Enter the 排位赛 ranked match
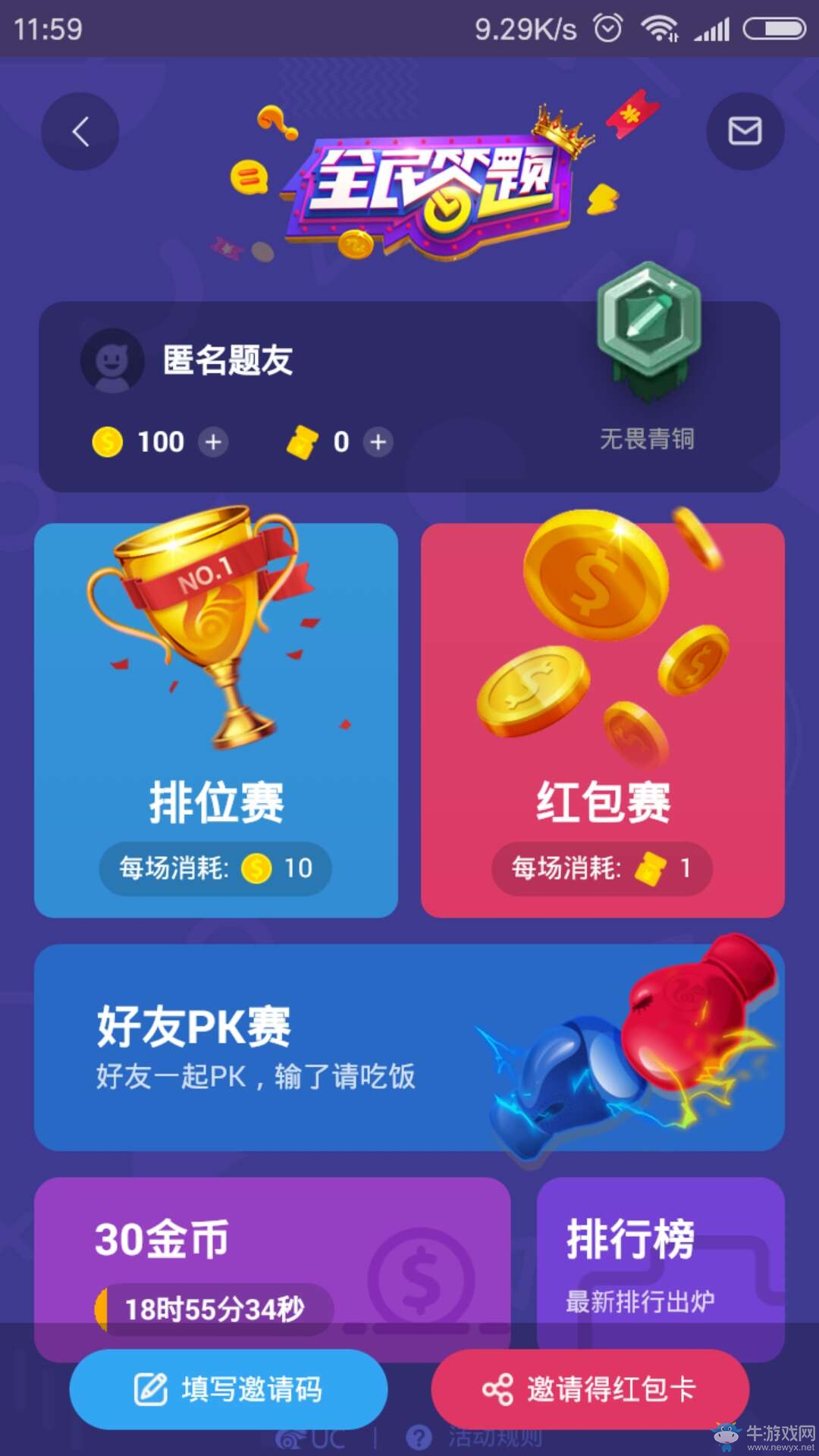Screen dimensions: 819x1456 coord(216,720)
